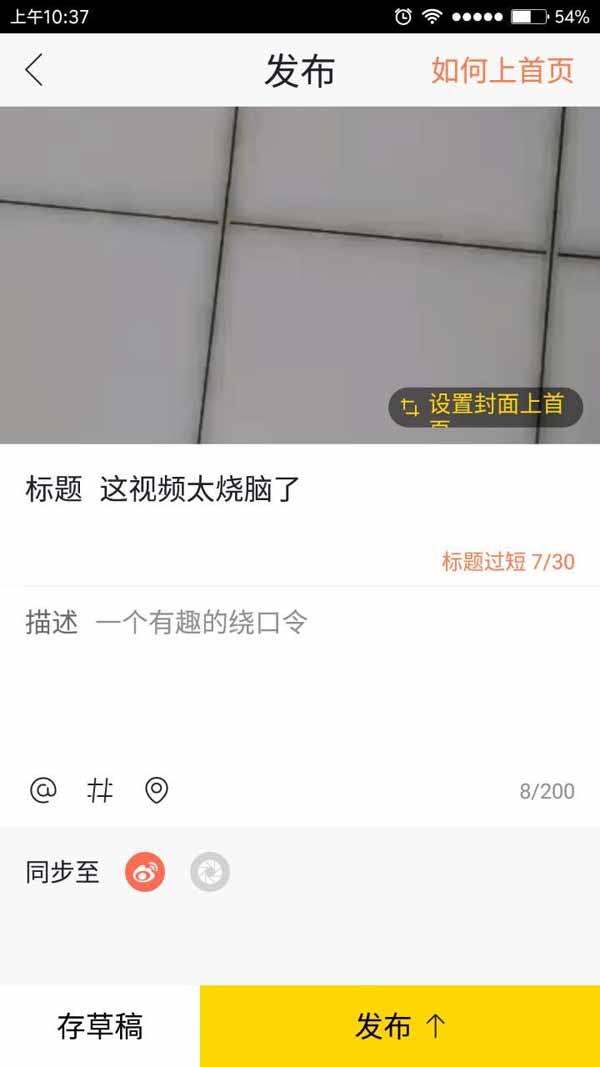Toggle sync to the gray camera app
The height and width of the screenshot is (1067, 600).
pyautogui.click(x=210, y=872)
